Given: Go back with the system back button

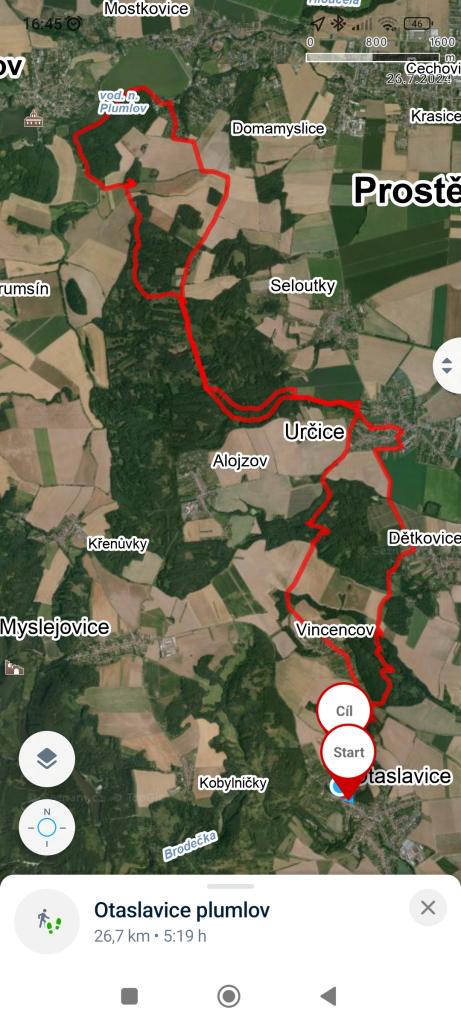Looking at the screenshot, I should (x=328, y=996).
